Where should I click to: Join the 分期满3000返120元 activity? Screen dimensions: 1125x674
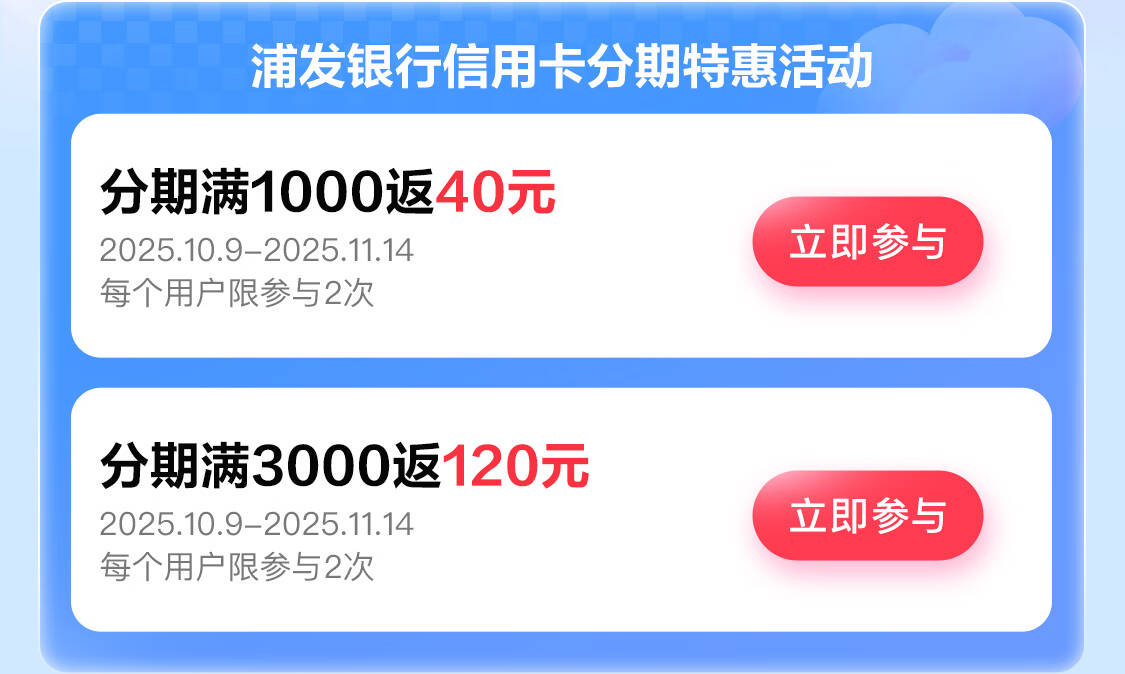coord(867,516)
